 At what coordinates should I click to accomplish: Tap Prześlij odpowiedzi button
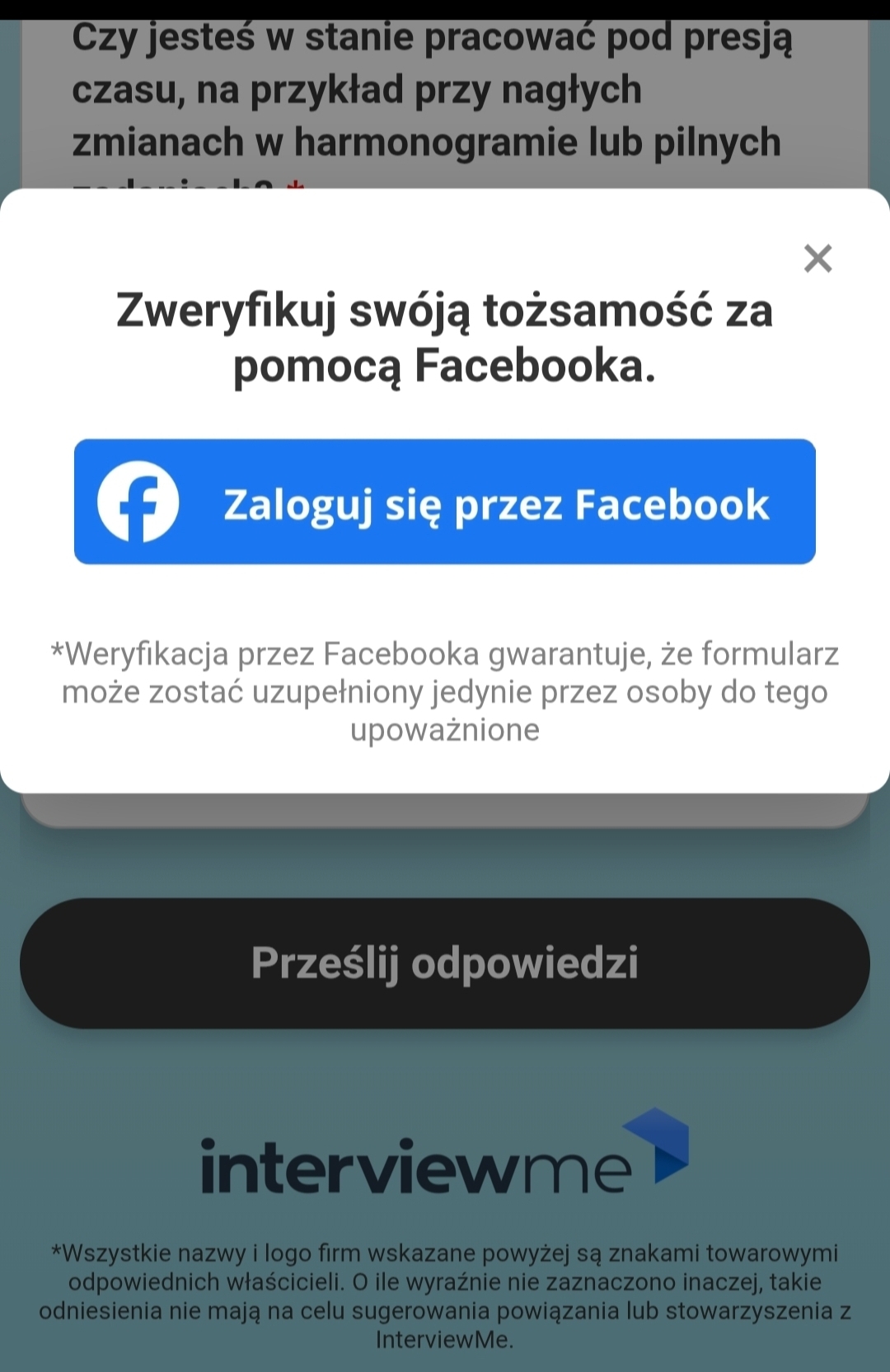445,962
